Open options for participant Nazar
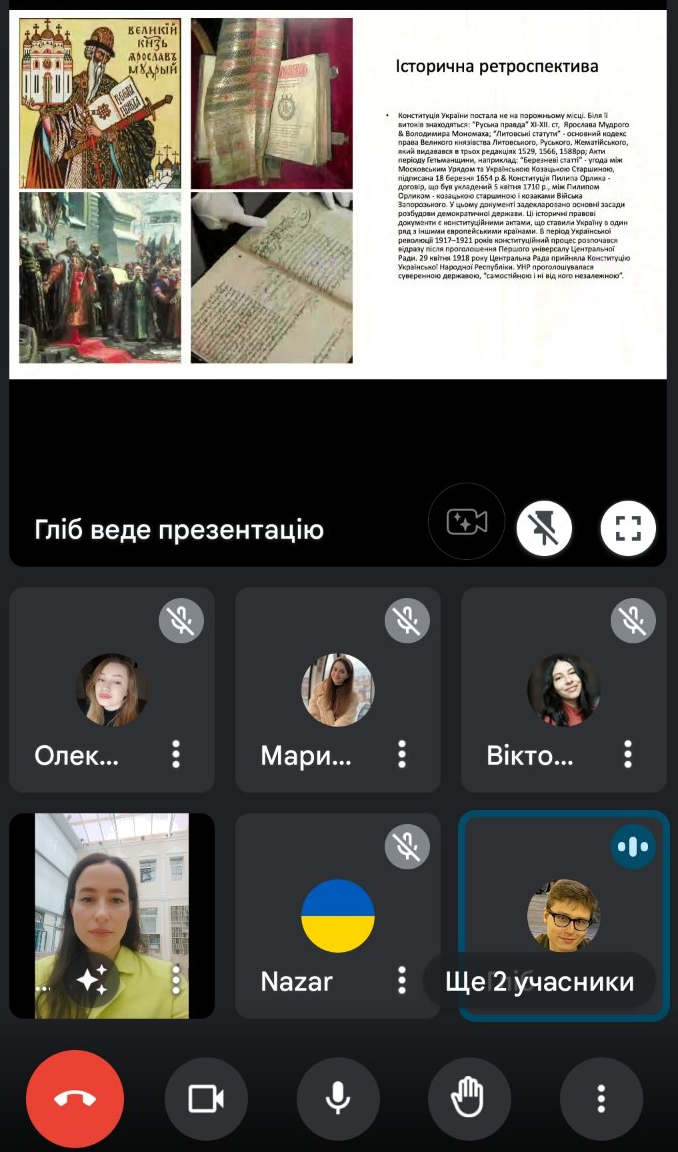This screenshot has width=678, height=1152. coord(402,980)
